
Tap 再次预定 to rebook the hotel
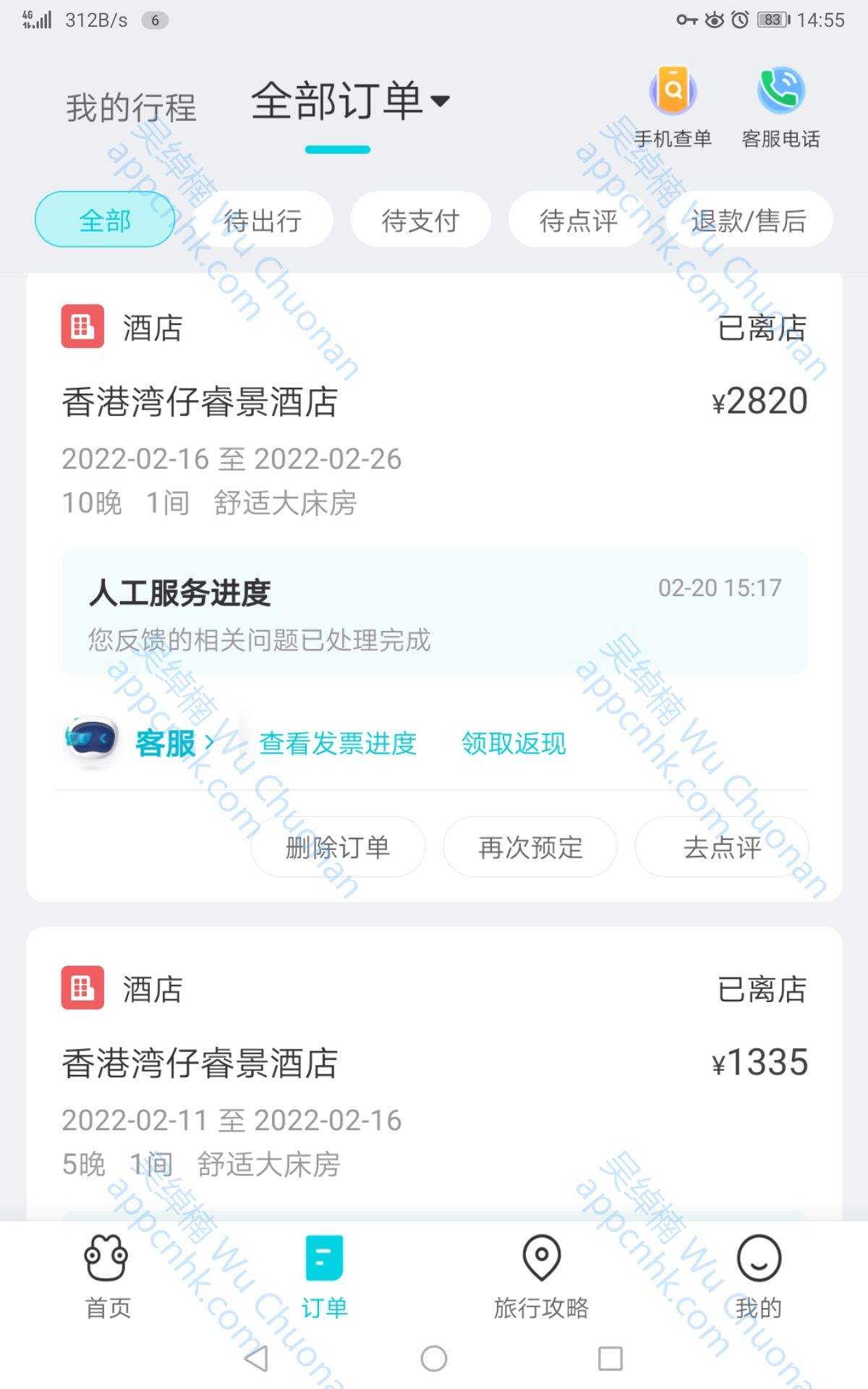pyautogui.click(x=530, y=847)
